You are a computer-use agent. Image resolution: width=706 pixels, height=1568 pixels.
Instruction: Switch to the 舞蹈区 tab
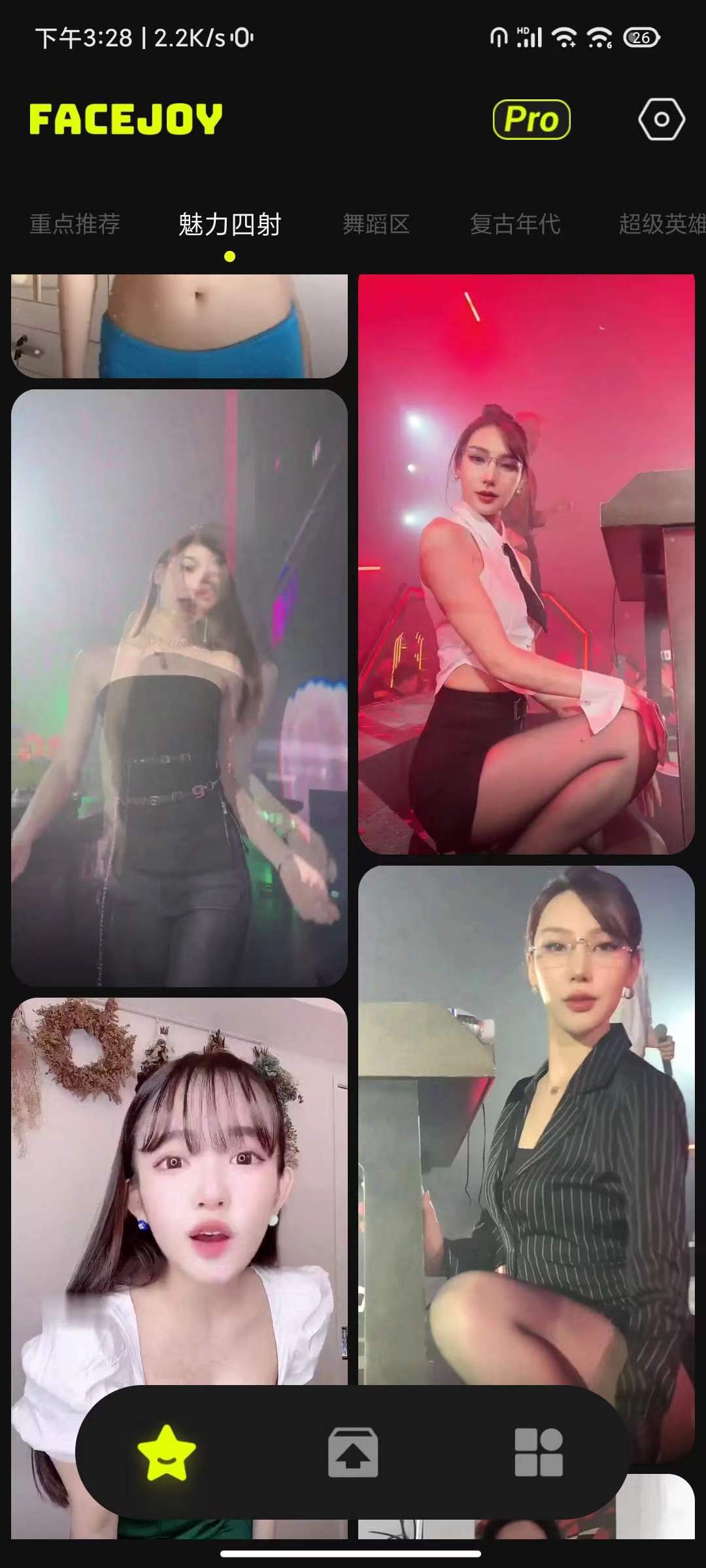376,224
